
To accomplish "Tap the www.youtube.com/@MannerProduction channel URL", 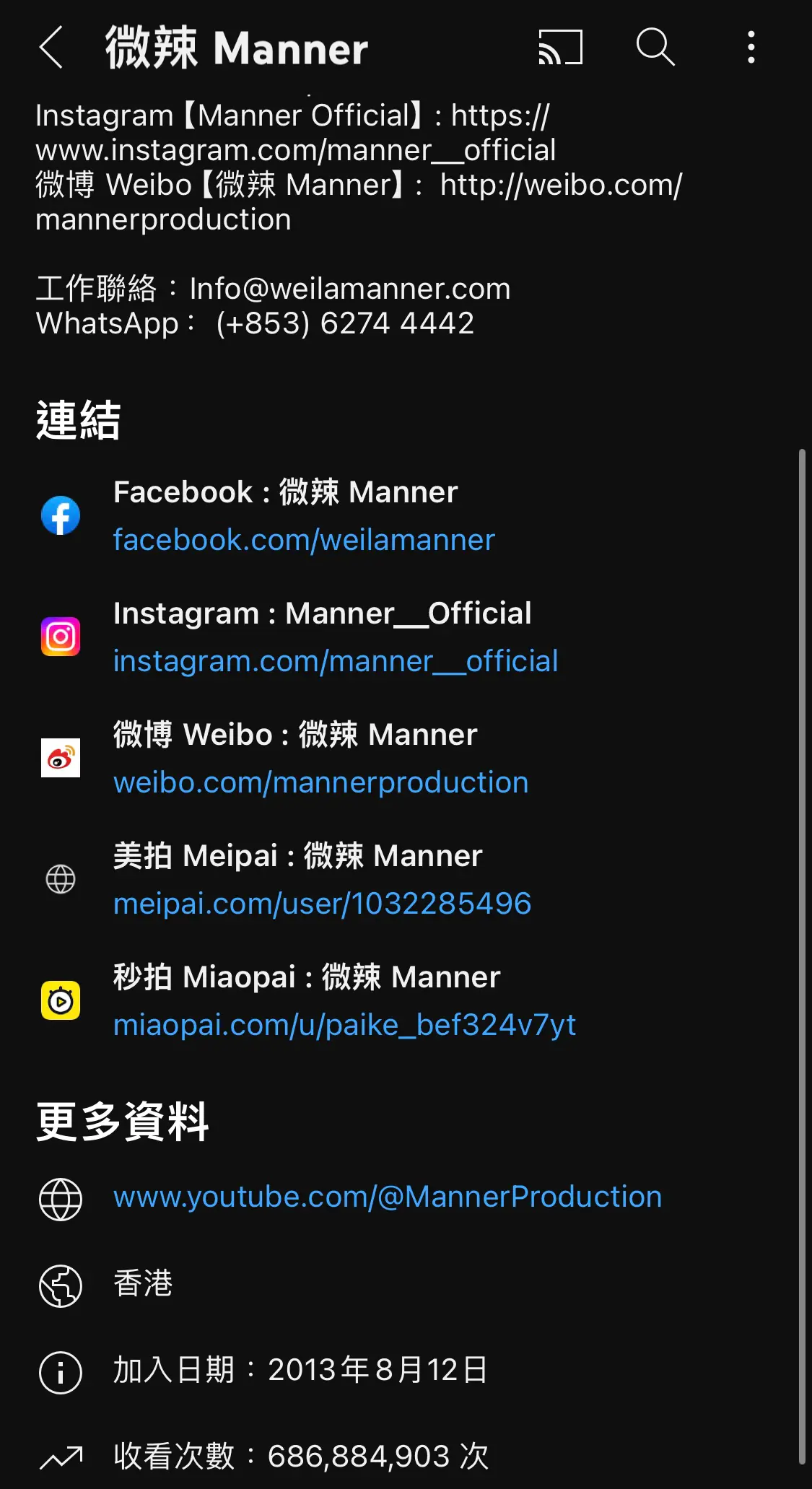I will (x=388, y=1197).
